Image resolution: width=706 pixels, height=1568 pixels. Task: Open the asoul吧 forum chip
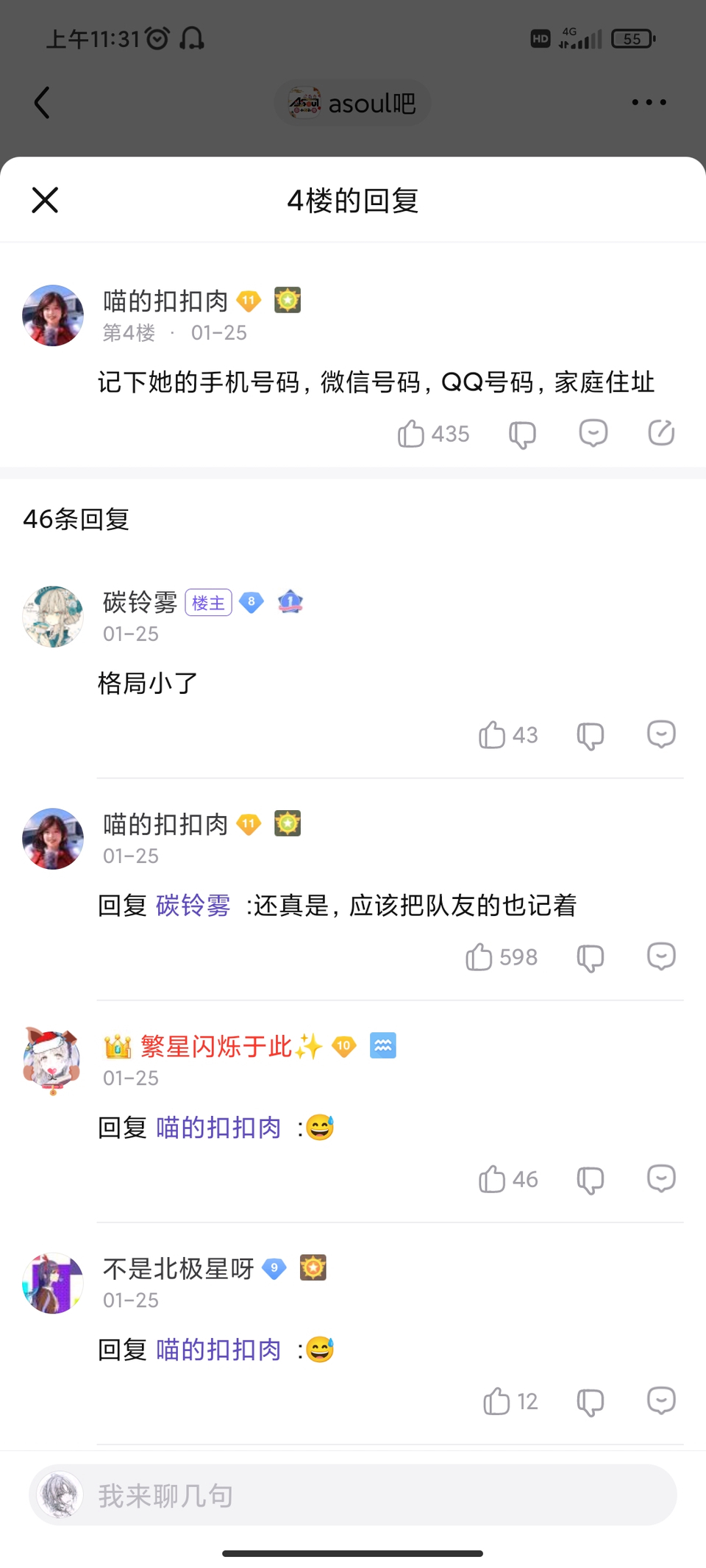pos(353,103)
